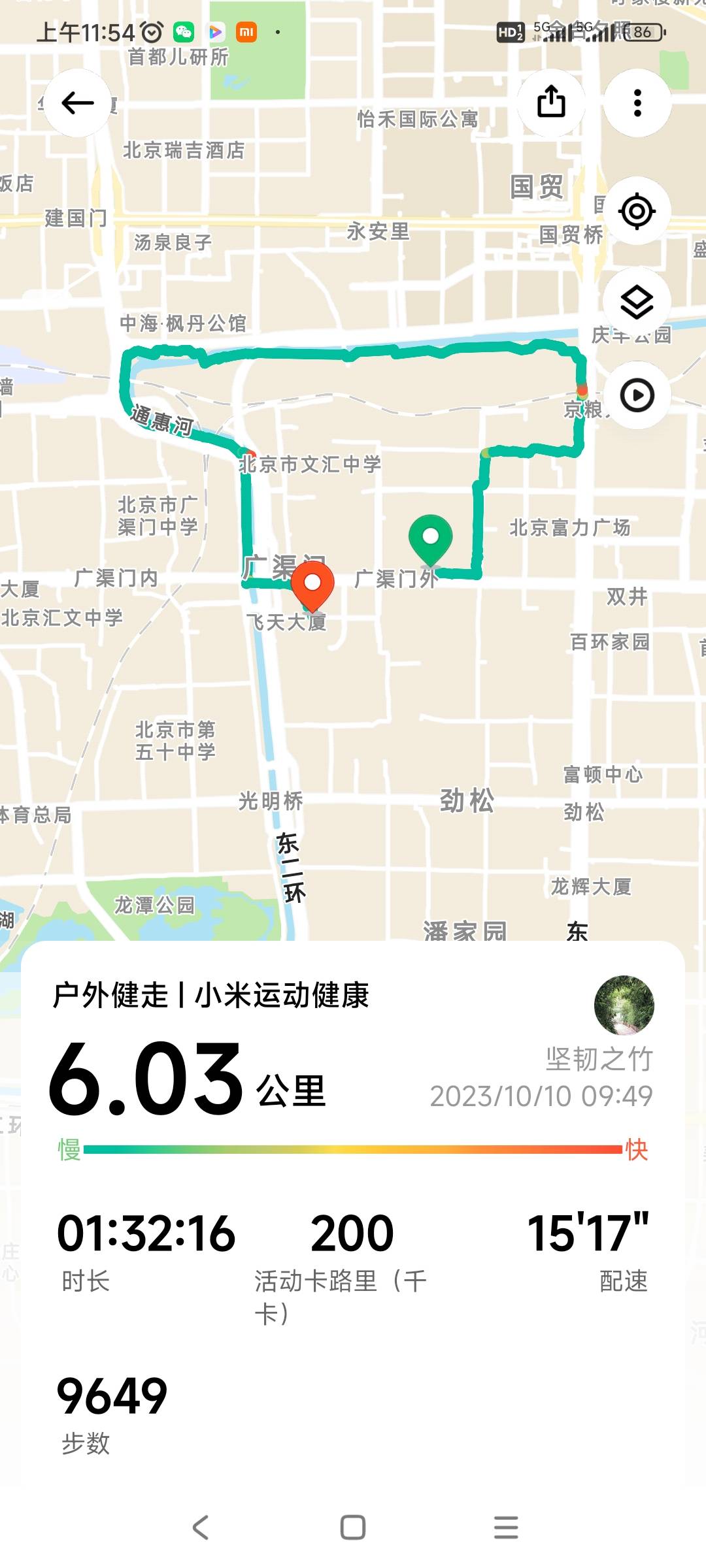Center map on current location
The image size is (706, 1568).
tap(637, 212)
